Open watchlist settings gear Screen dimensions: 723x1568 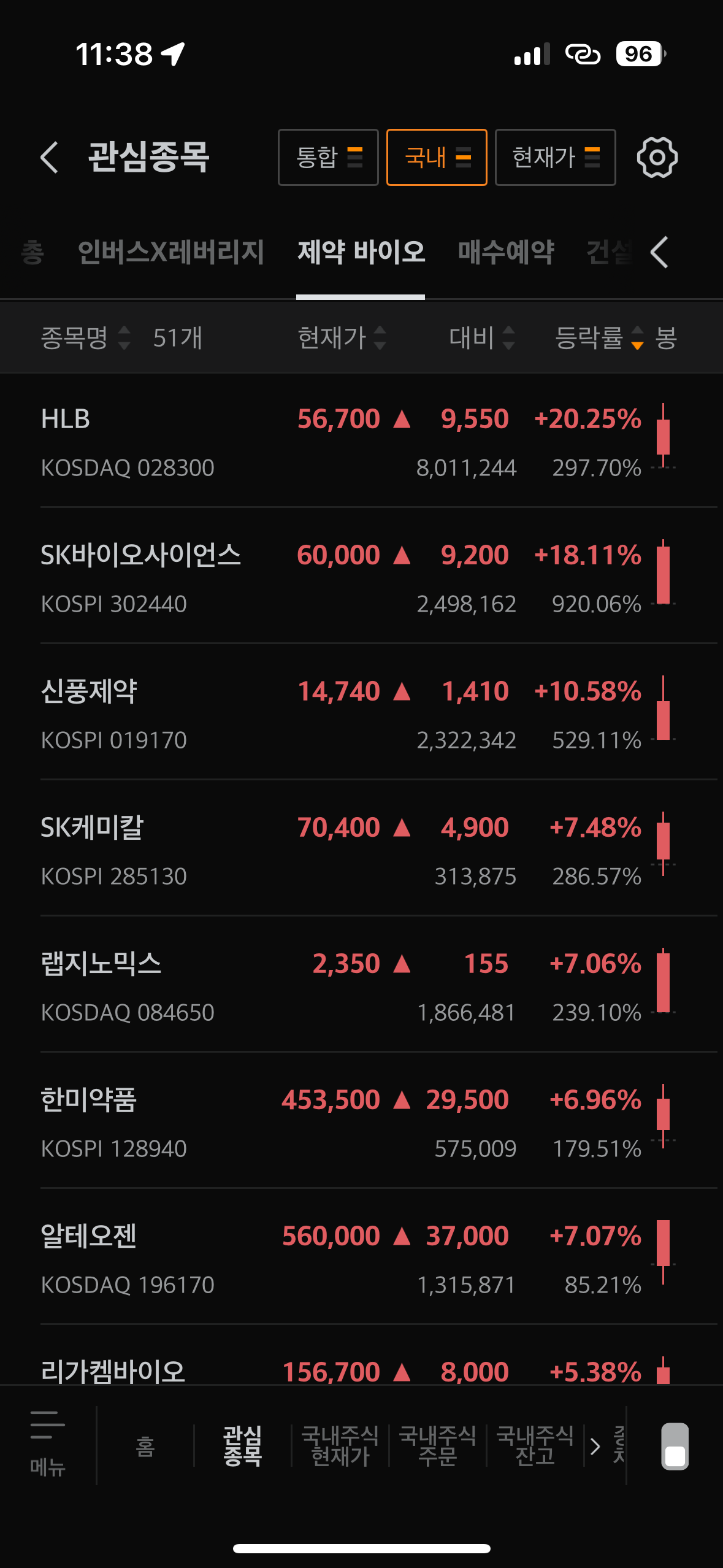click(x=657, y=158)
